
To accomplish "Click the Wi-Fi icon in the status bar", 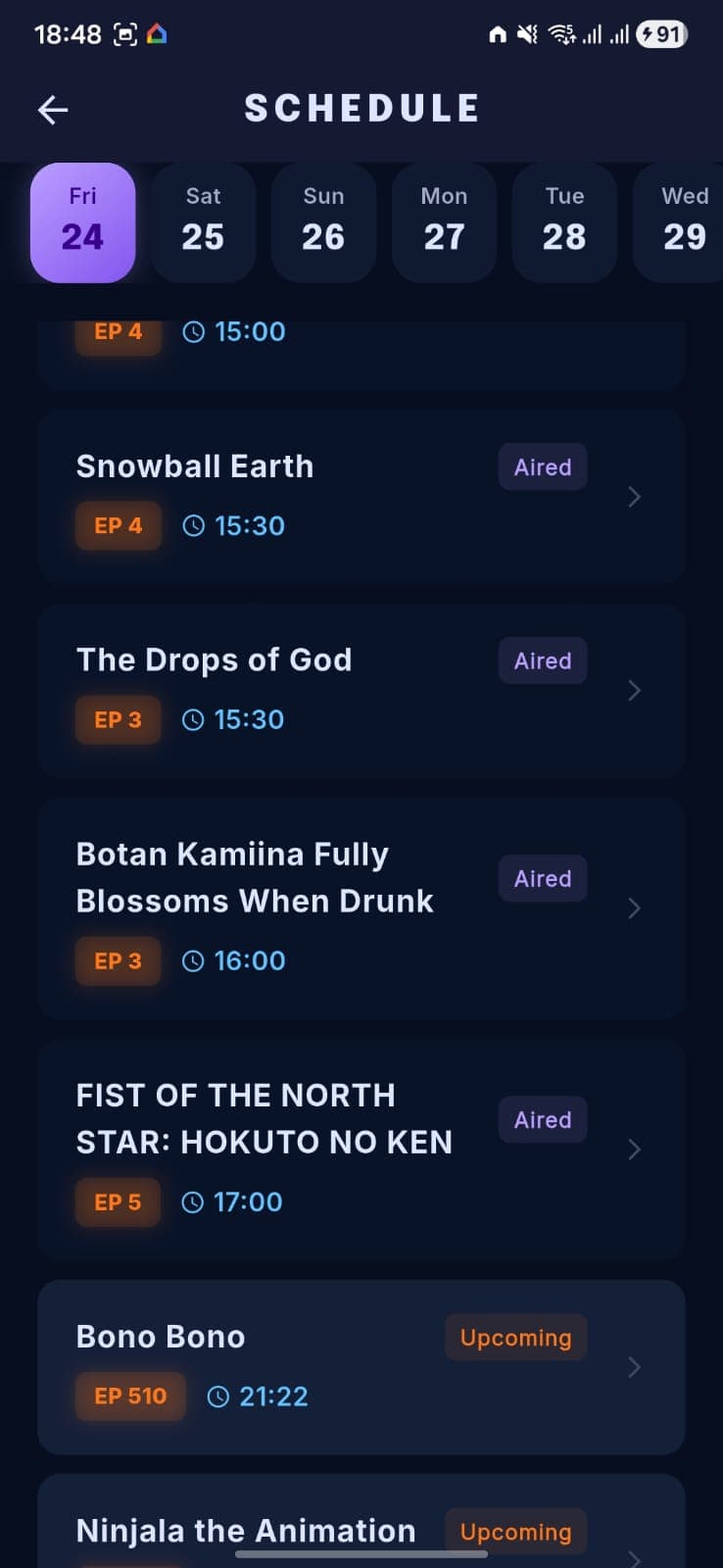I will (563, 34).
